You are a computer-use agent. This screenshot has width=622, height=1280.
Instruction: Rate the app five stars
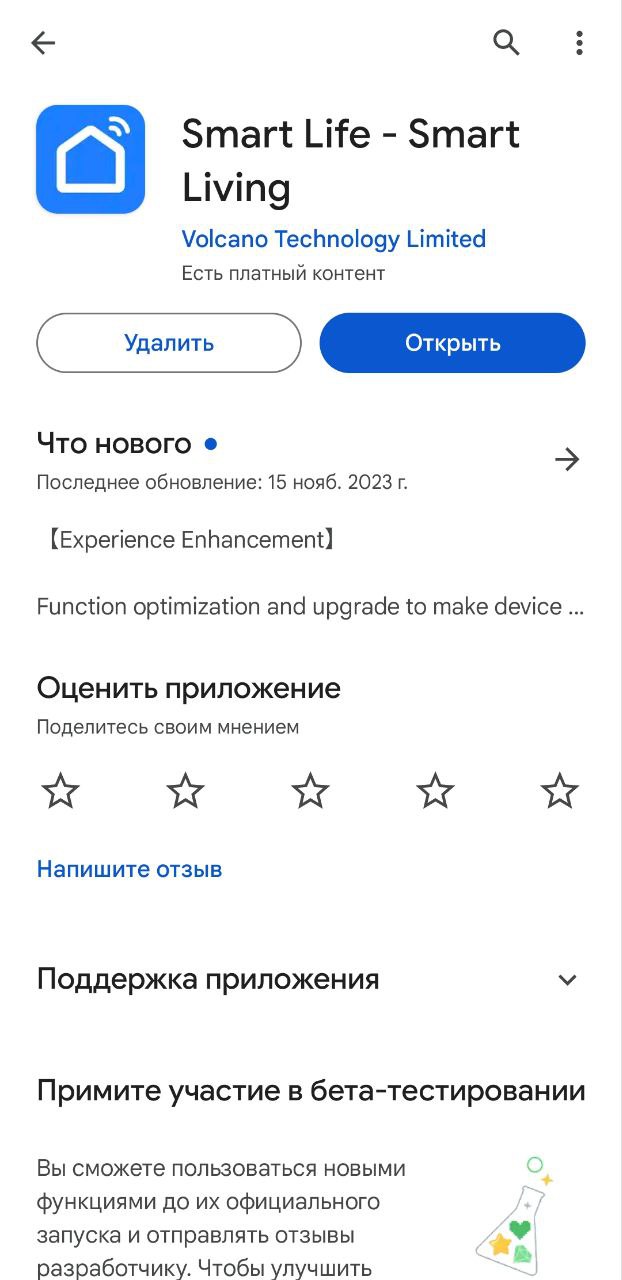pyautogui.click(x=560, y=792)
